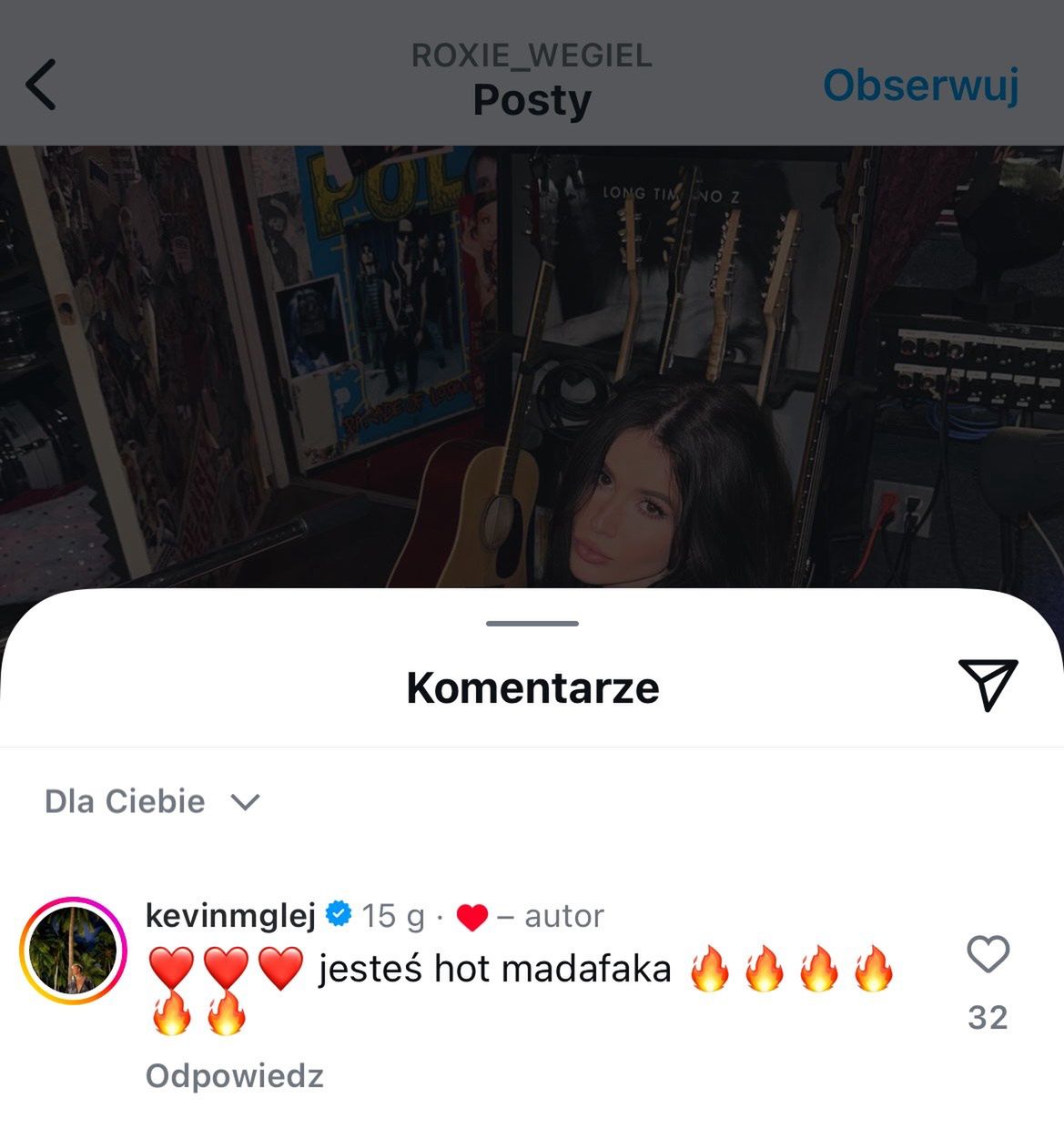1064x1129 pixels.
Task: Reply to kevinmglej's comment via Odpowiedz
Action: point(234,1076)
